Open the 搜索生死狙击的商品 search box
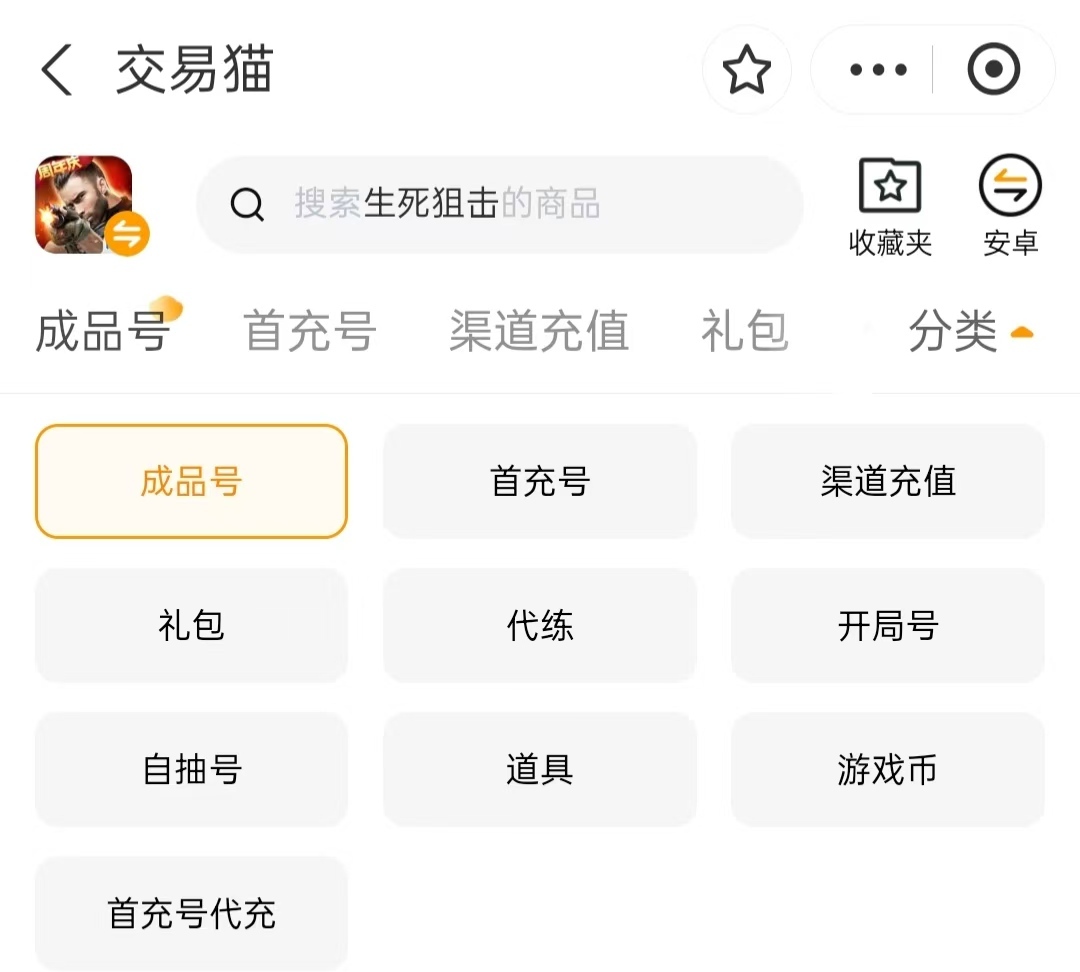1080x972 pixels. coord(500,205)
